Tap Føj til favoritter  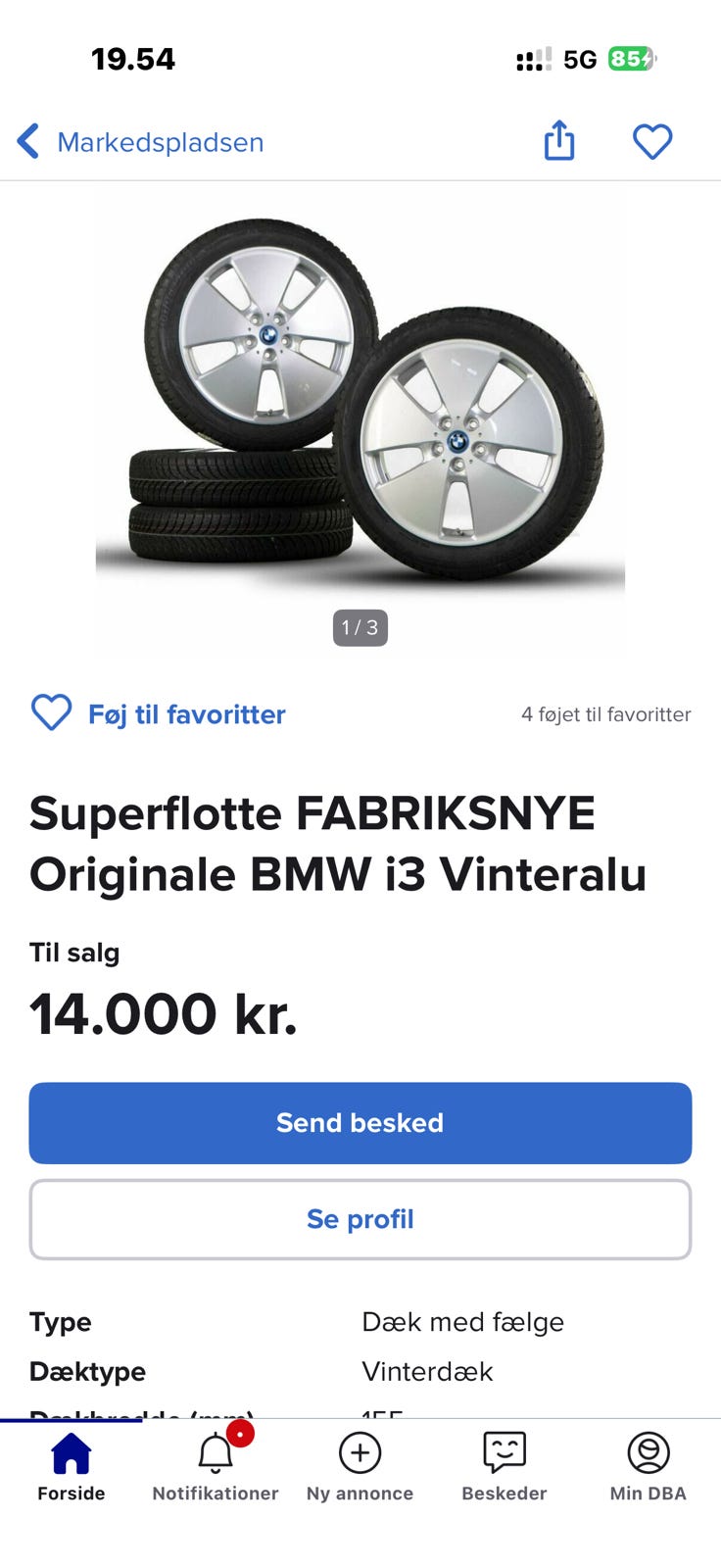159,713
